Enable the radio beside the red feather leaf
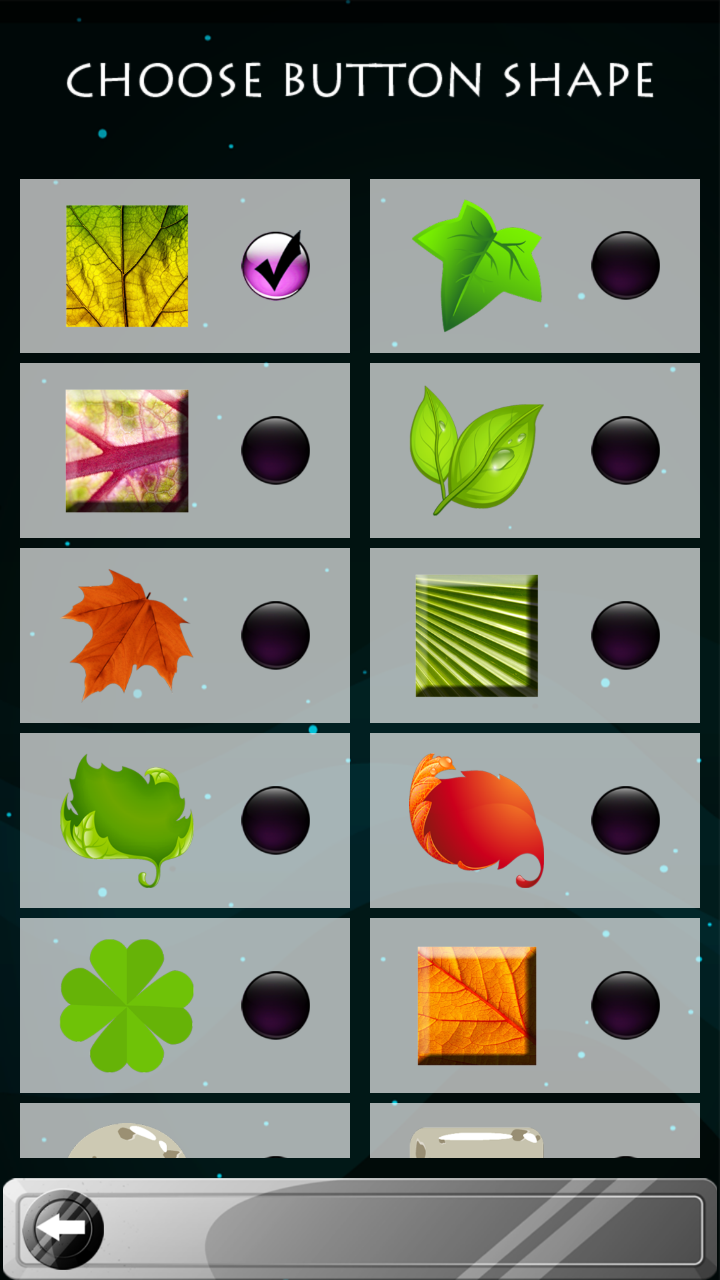 pos(627,820)
